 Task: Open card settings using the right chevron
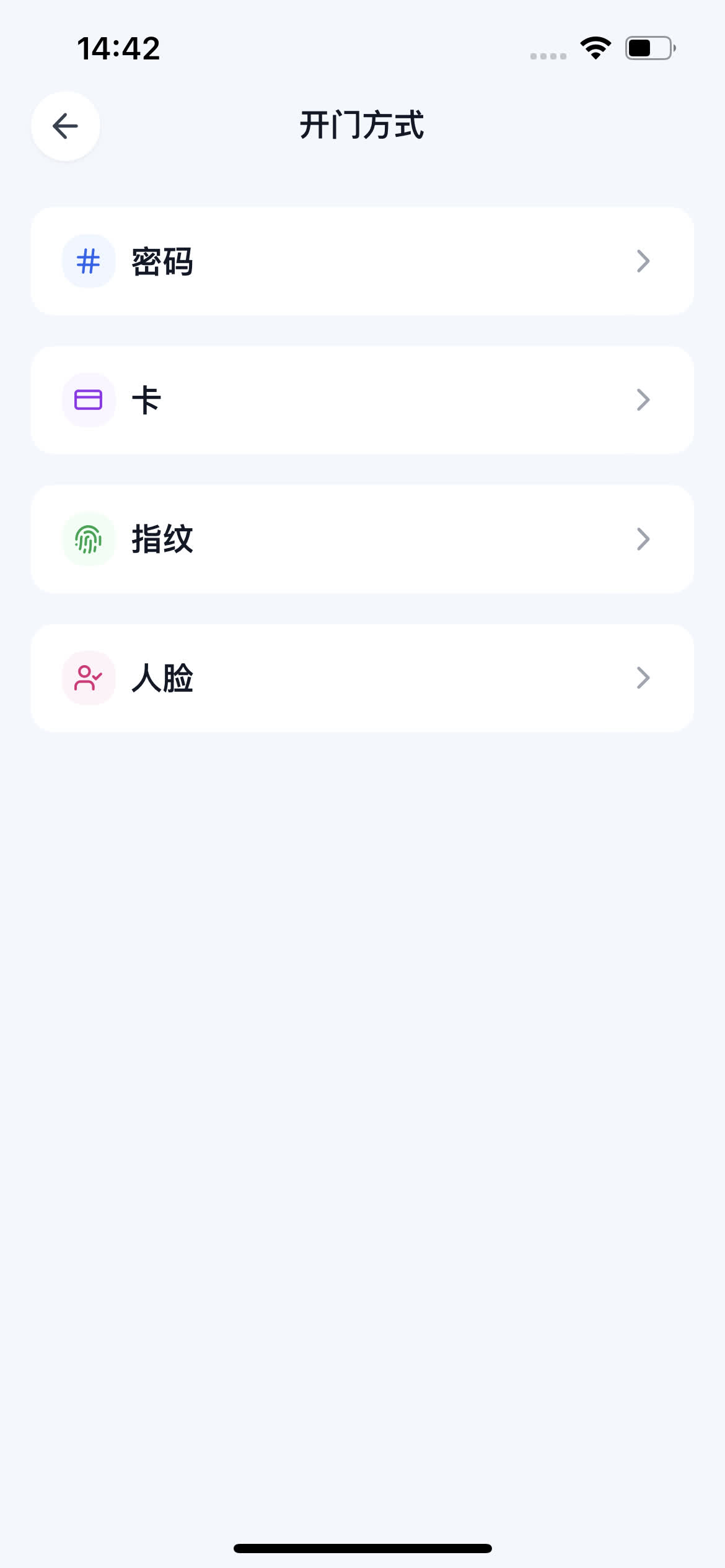(x=643, y=400)
